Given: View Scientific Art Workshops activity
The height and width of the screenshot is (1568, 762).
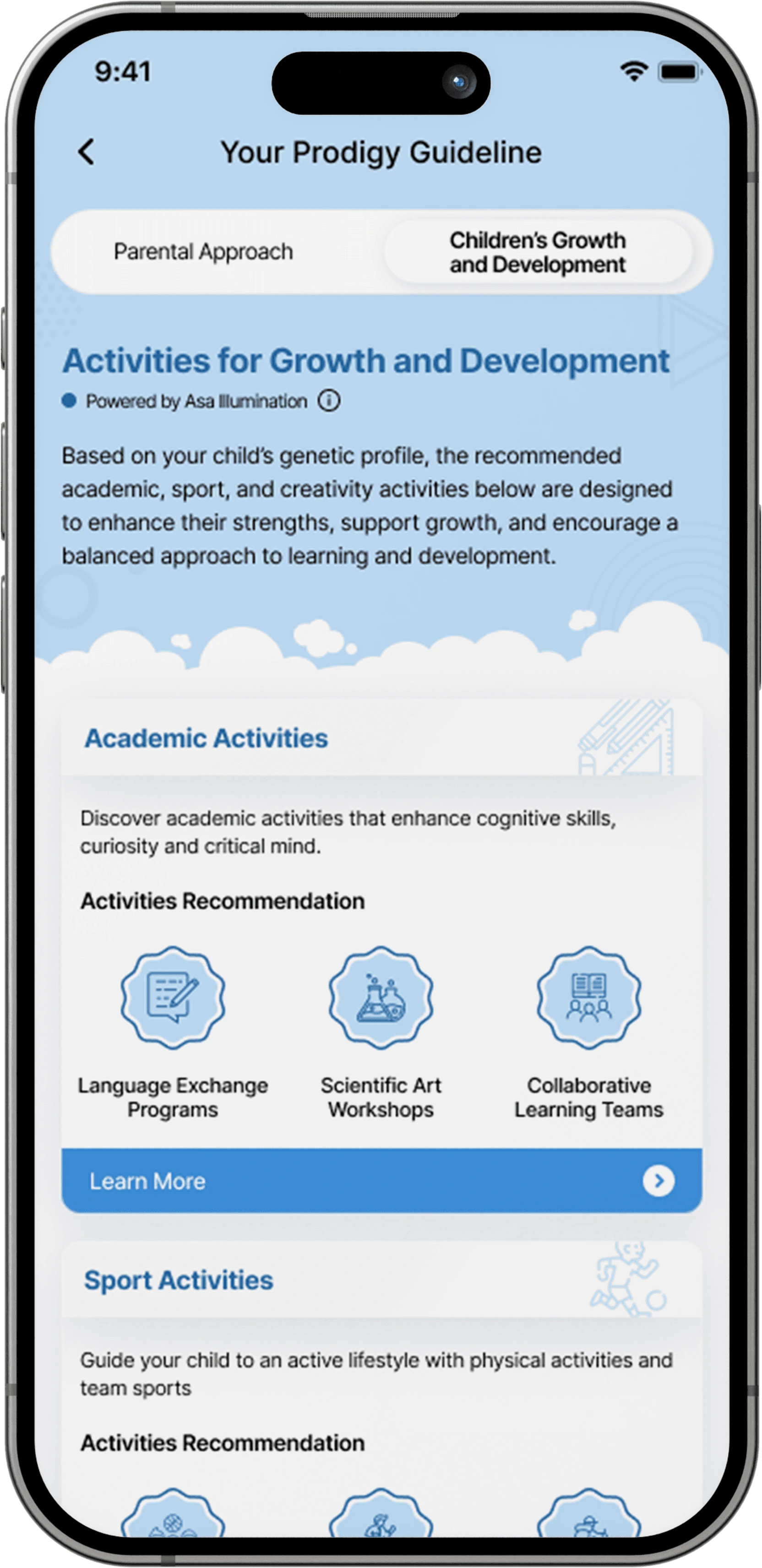Looking at the screenshot, I should point(381,998).
